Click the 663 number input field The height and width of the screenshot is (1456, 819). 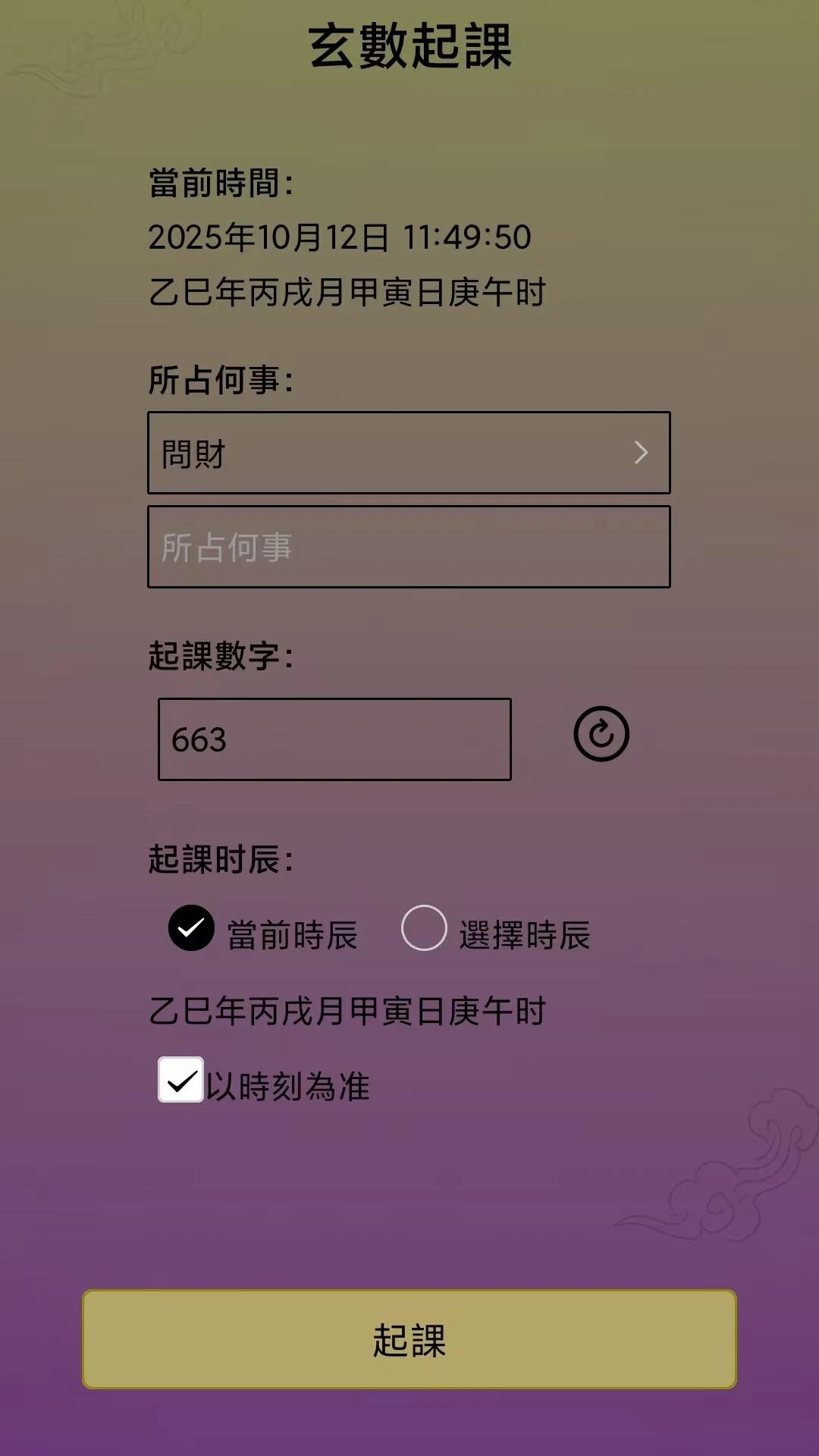[x=334, y=736]
